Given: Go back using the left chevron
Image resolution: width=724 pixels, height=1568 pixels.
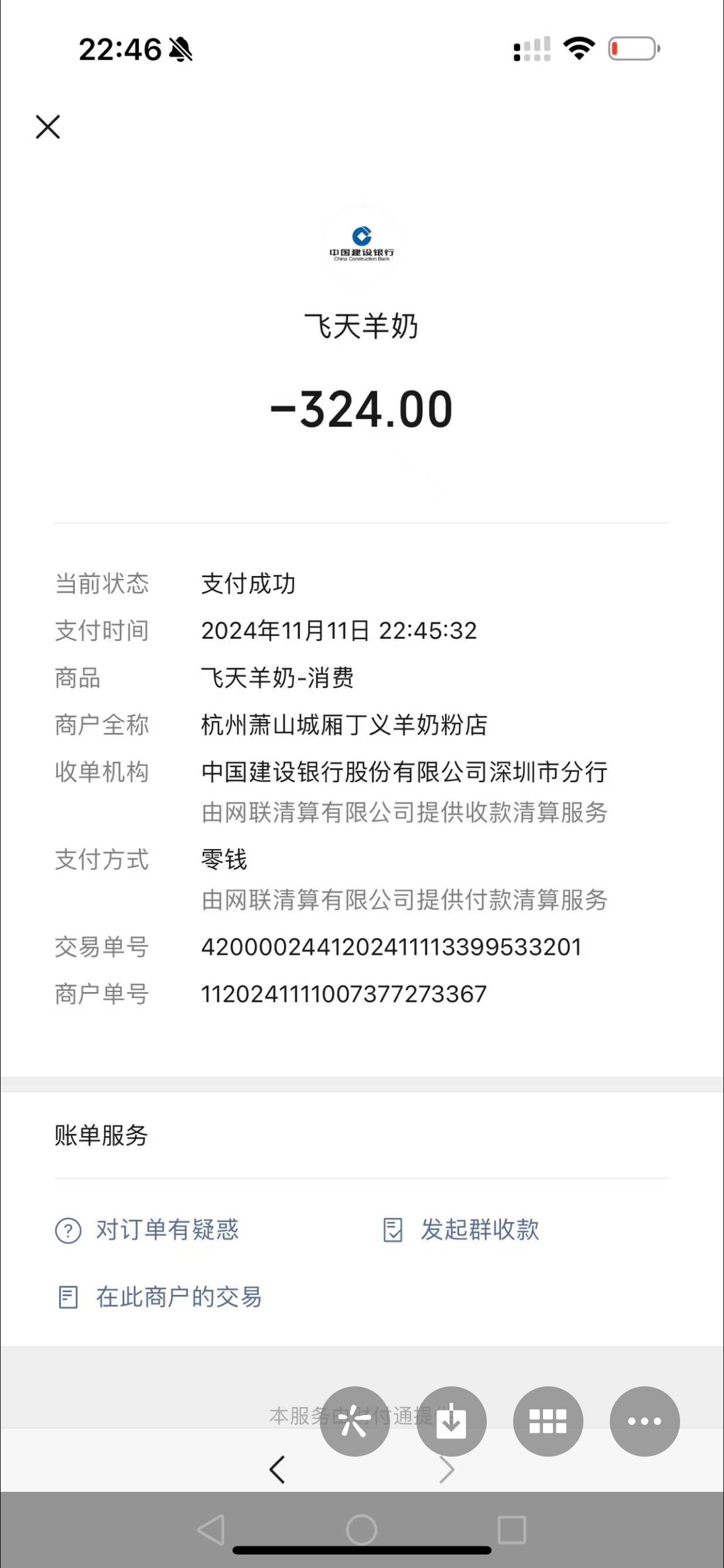Looking at the screenshot, I should pyautogui.click(x=278, y=1470).
